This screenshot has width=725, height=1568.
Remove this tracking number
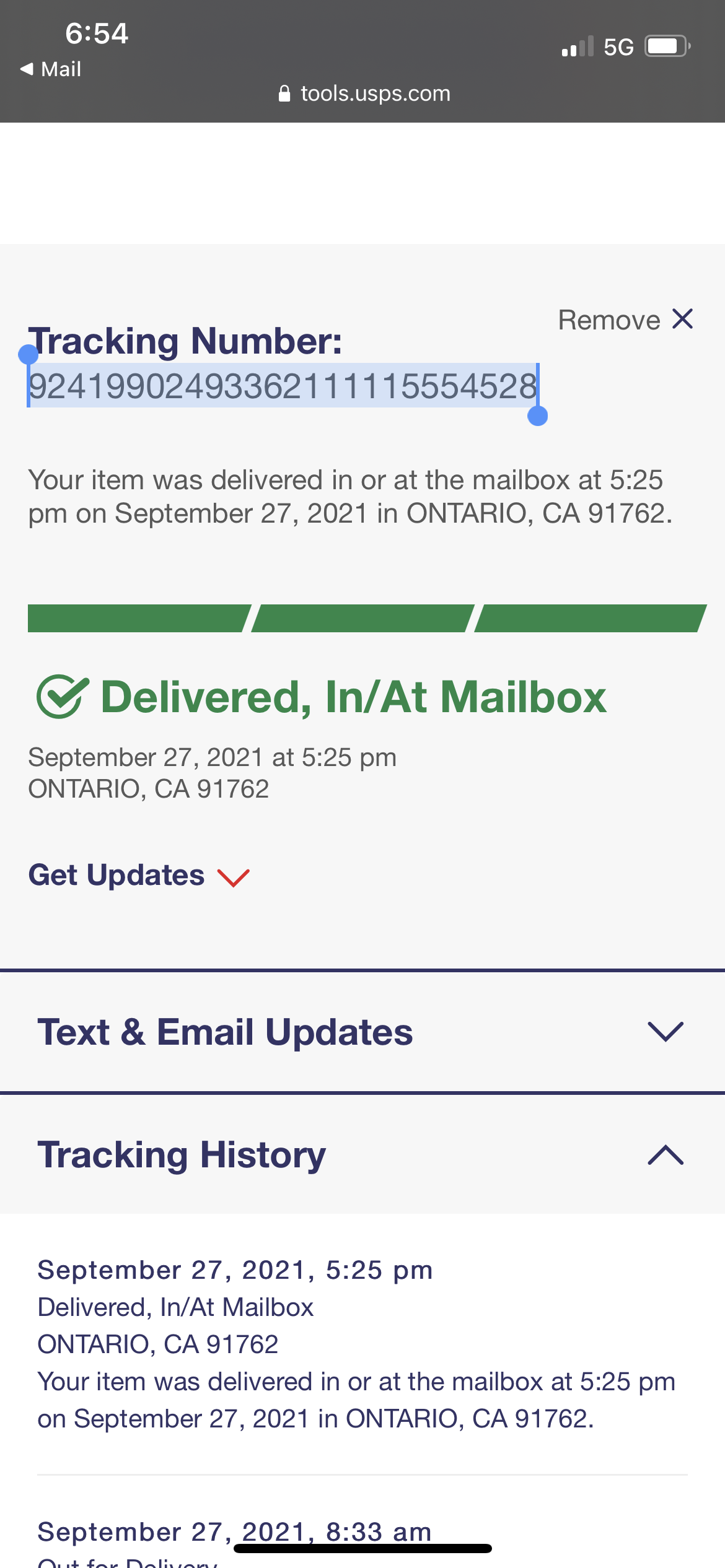tap(626, 320)
